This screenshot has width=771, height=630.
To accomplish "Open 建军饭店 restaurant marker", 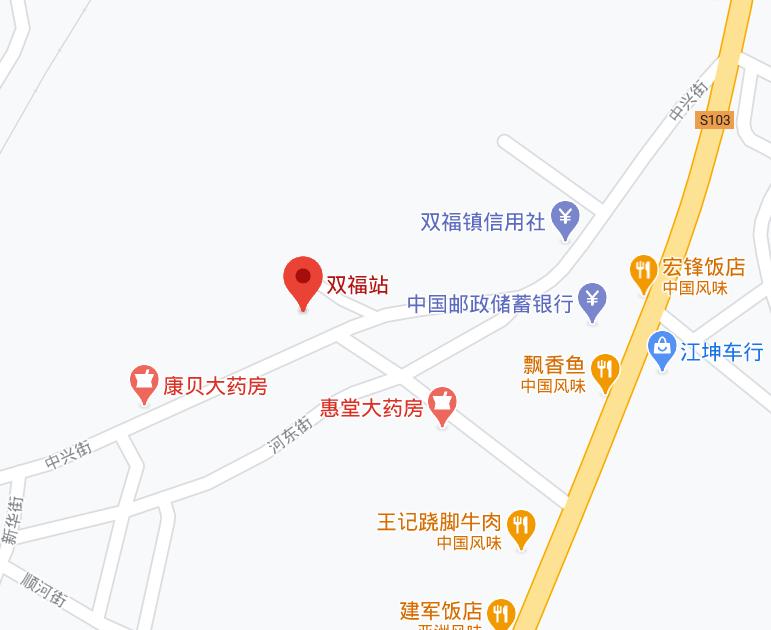I will point(501,613).
